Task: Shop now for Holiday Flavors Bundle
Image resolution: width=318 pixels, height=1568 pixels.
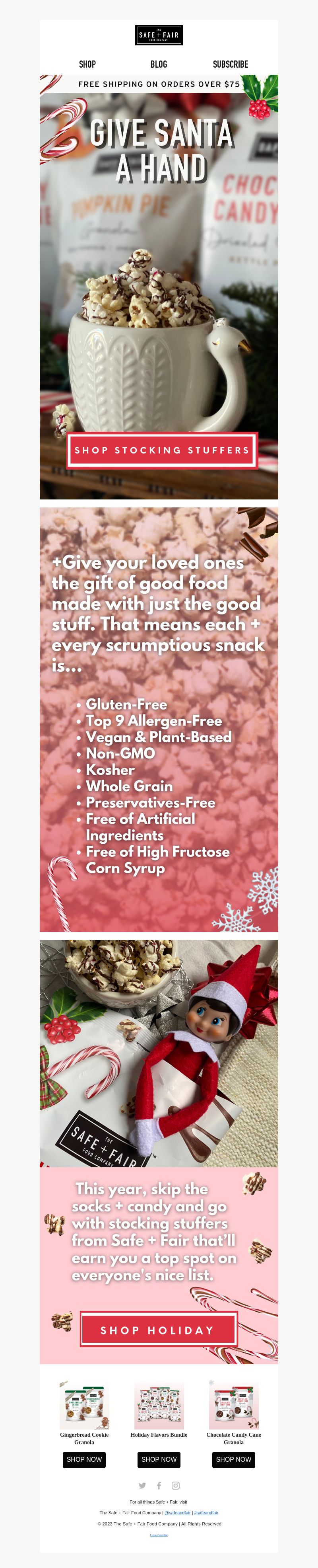Action: [x=159, y=1459]
